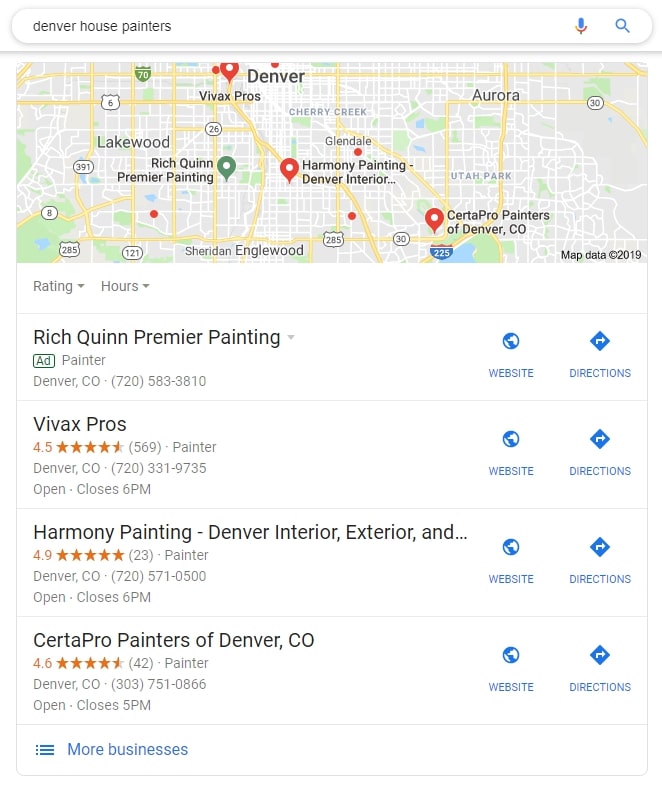Image resolution: width=662 pixels, height=789 pixels.
Task: Visit the Vivax Pros website
Action: click(511, 451)
